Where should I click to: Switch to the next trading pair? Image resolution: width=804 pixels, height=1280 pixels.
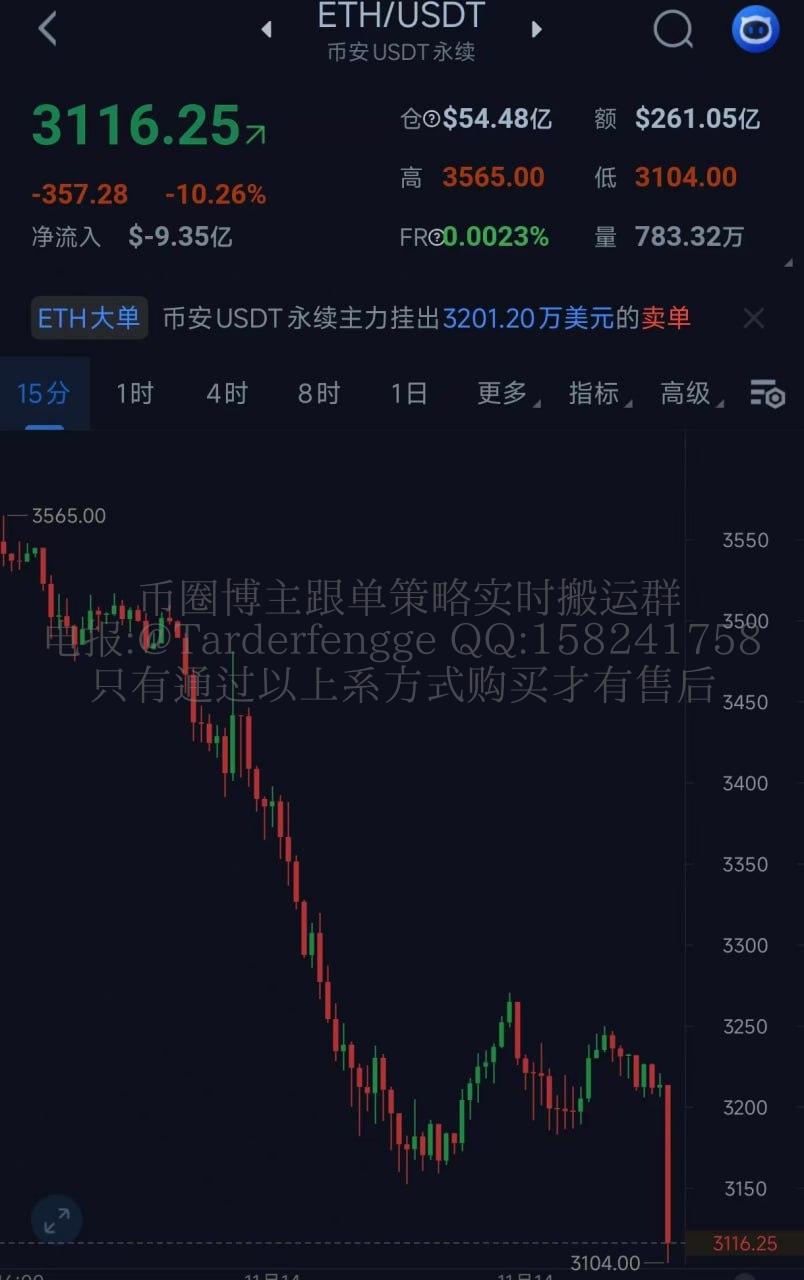pos(537,30)
